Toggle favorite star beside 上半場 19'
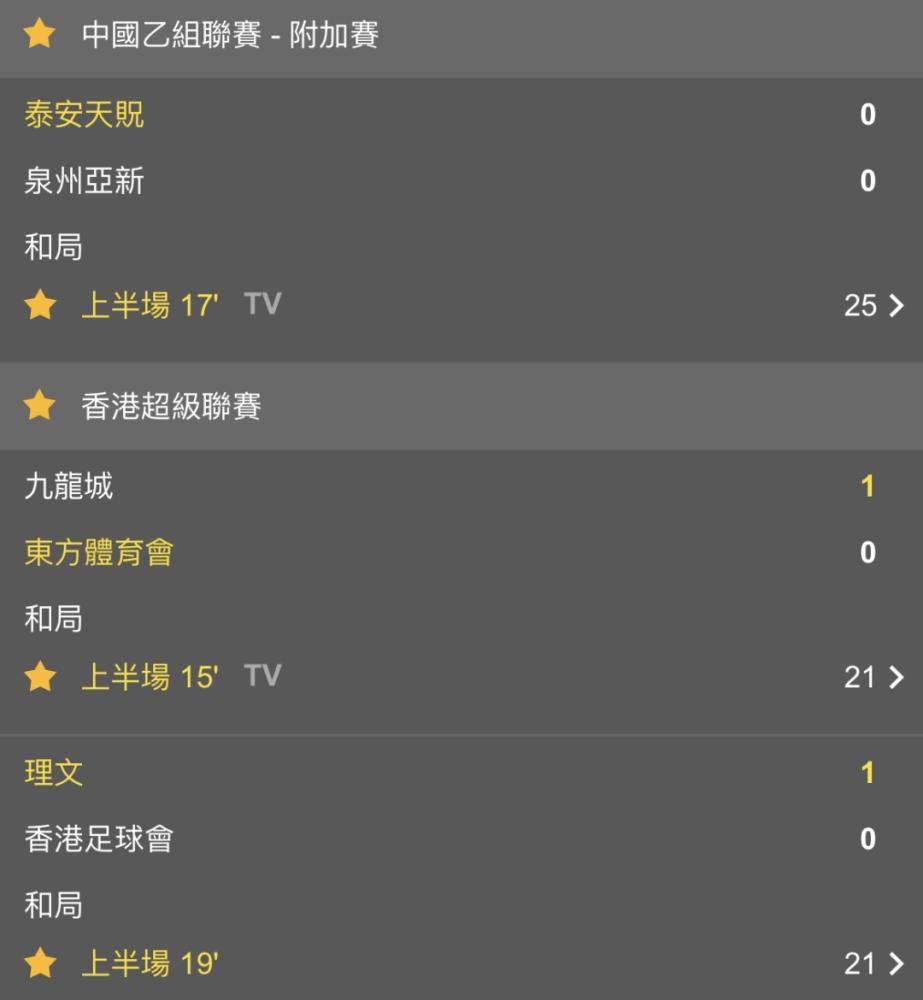The image size is (923, 1000). 39,964
